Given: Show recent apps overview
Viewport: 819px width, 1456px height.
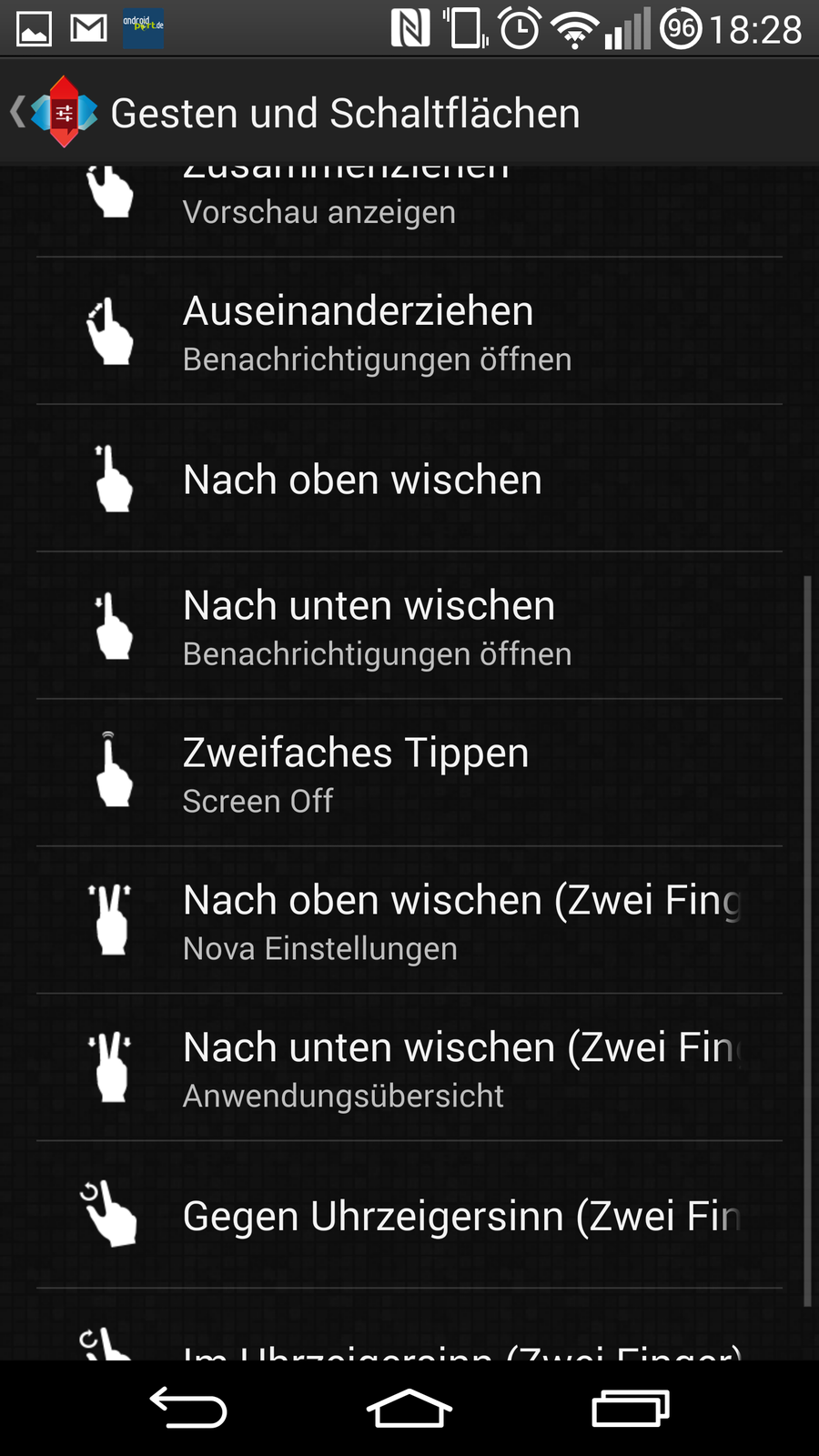Looking at the screenshot, I should click(x=630, y=1408).
